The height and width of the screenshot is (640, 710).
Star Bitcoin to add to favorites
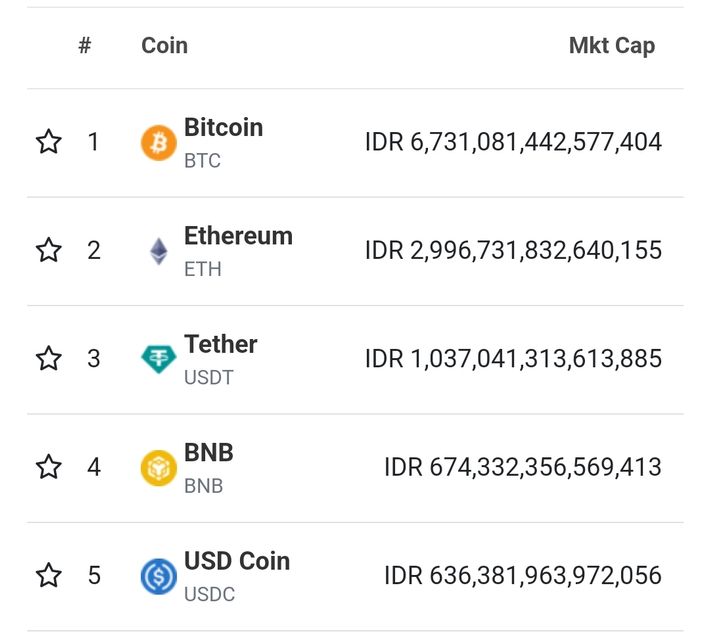49,142
